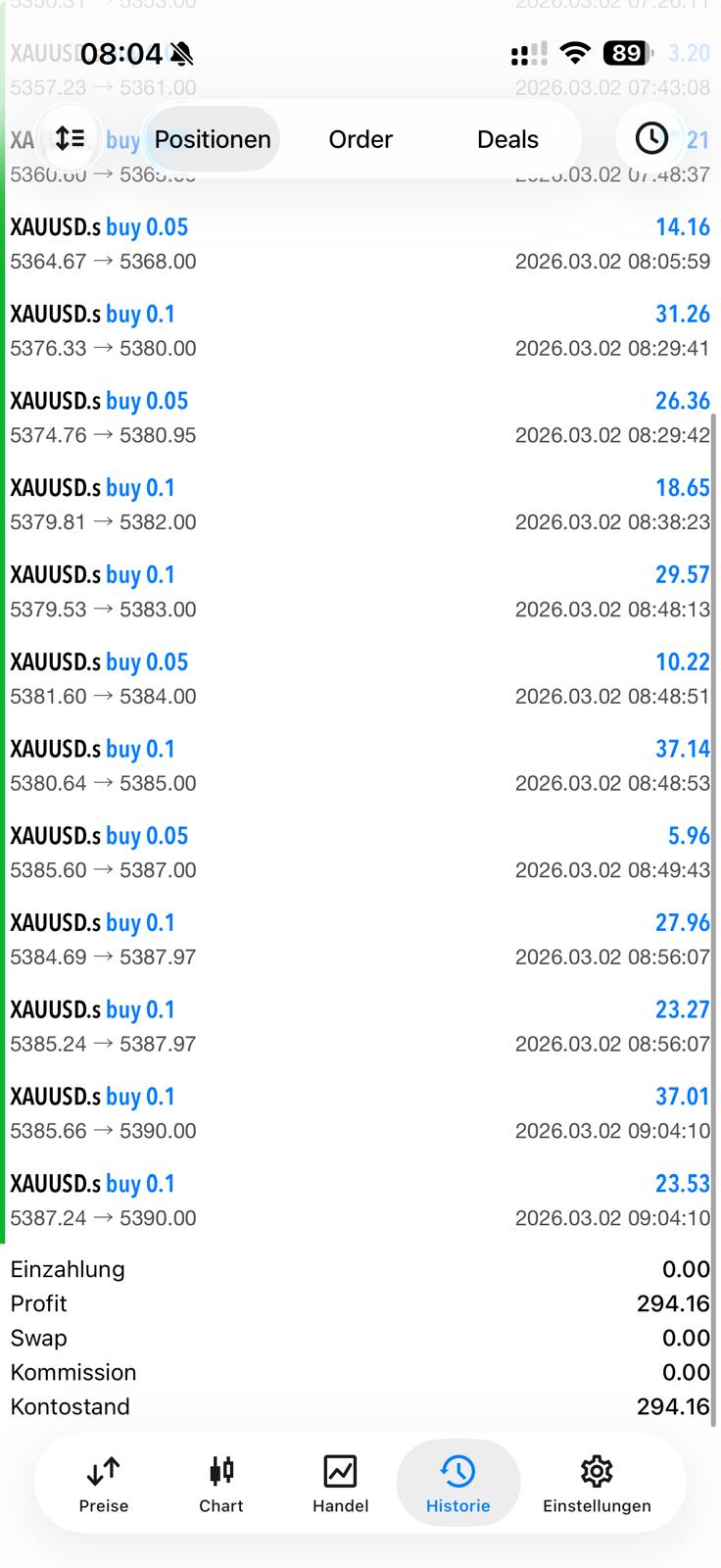This screenshot has width=721, height=1568.
Task: Open the time period clock icon top right
Action: 650,138
